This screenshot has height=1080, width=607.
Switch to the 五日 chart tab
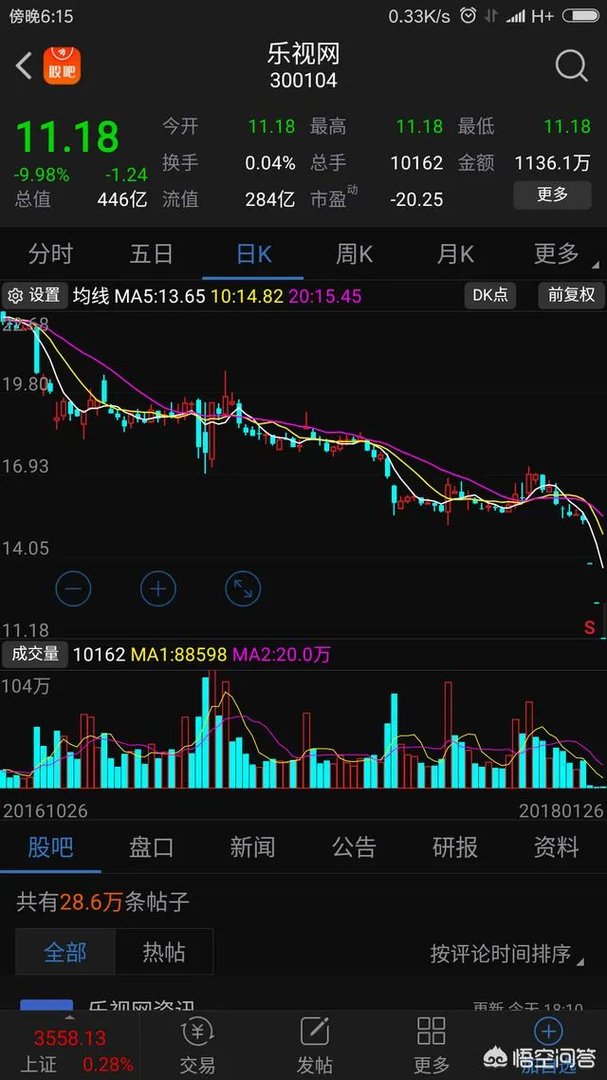[x=151, y=254]
